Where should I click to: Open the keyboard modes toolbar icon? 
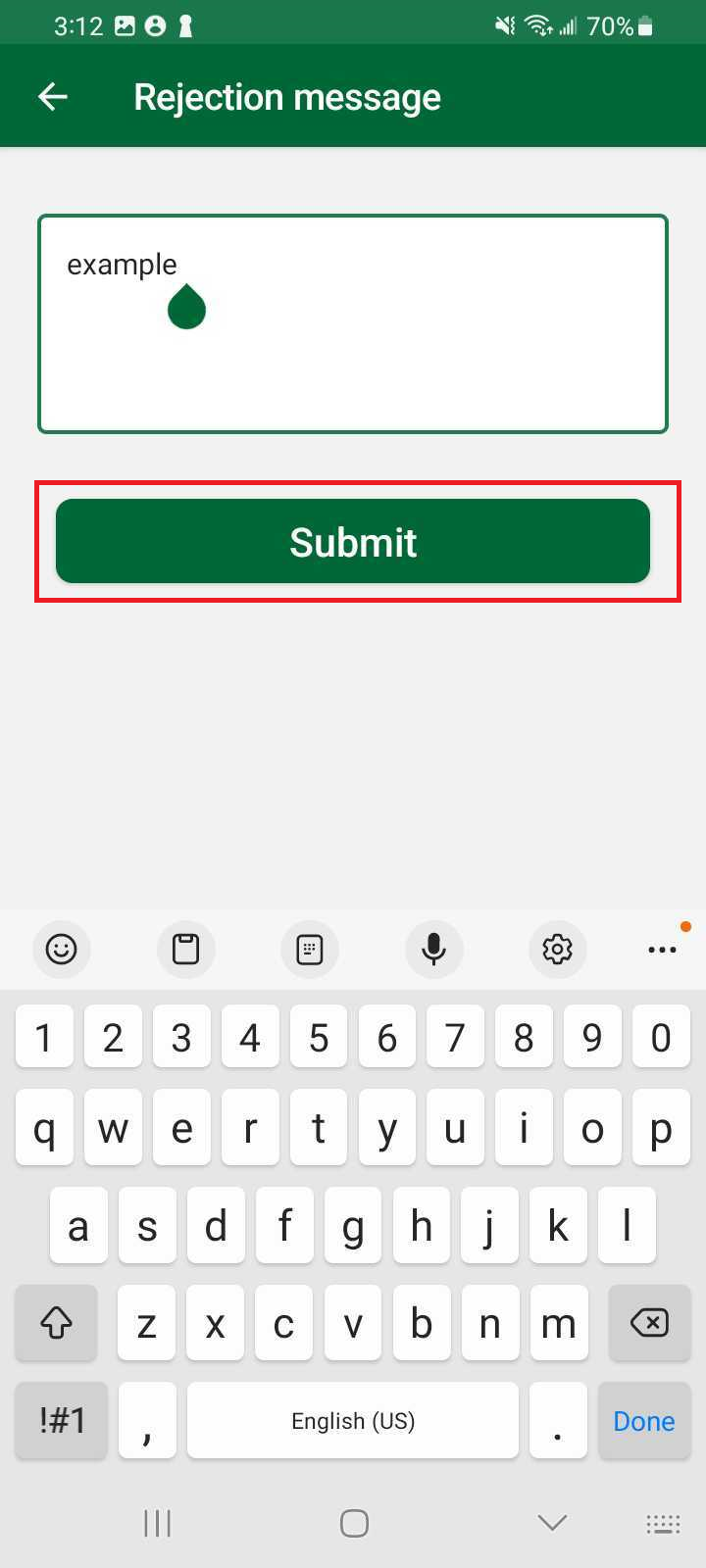tap(310, 949)
